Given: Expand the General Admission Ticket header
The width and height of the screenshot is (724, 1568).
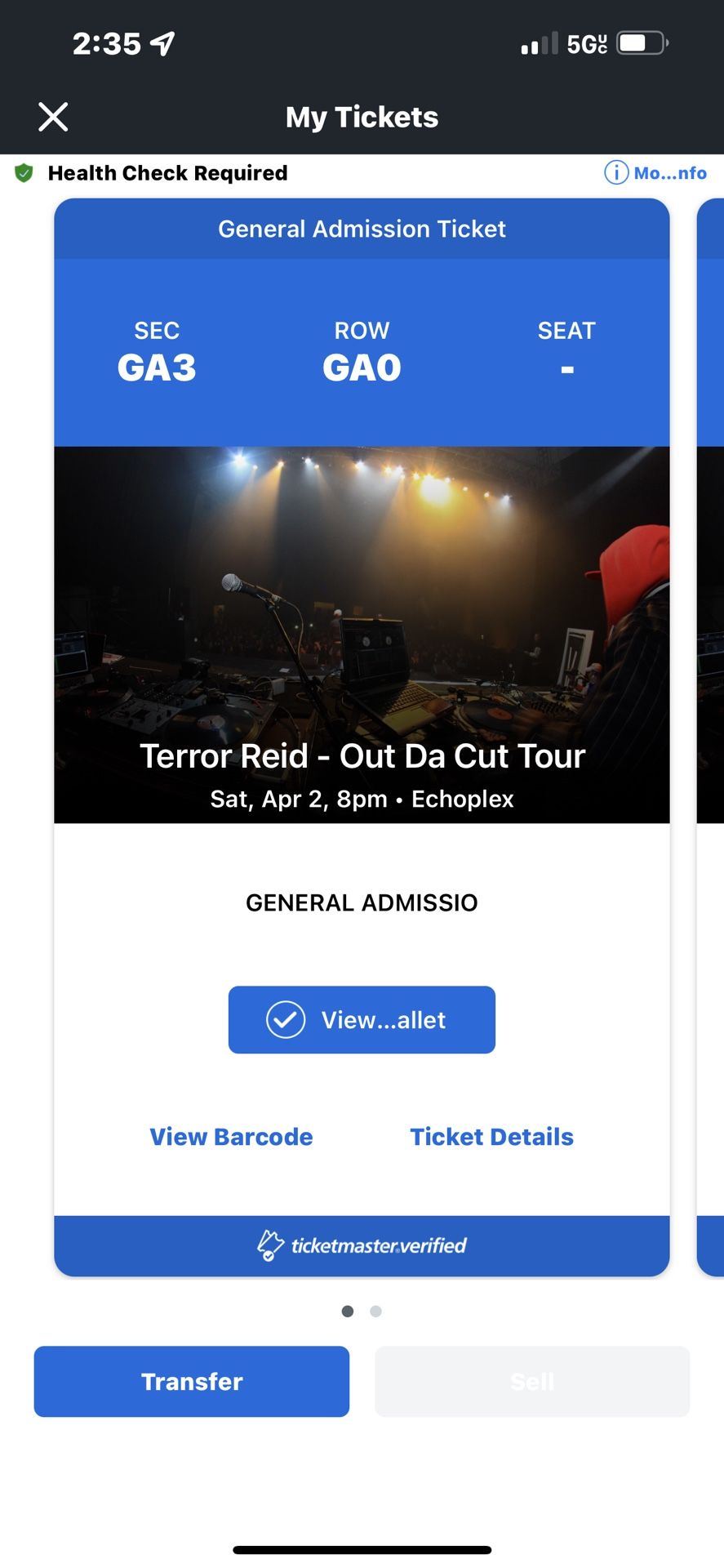Looking at the screenshot, I should coord(362,229).
